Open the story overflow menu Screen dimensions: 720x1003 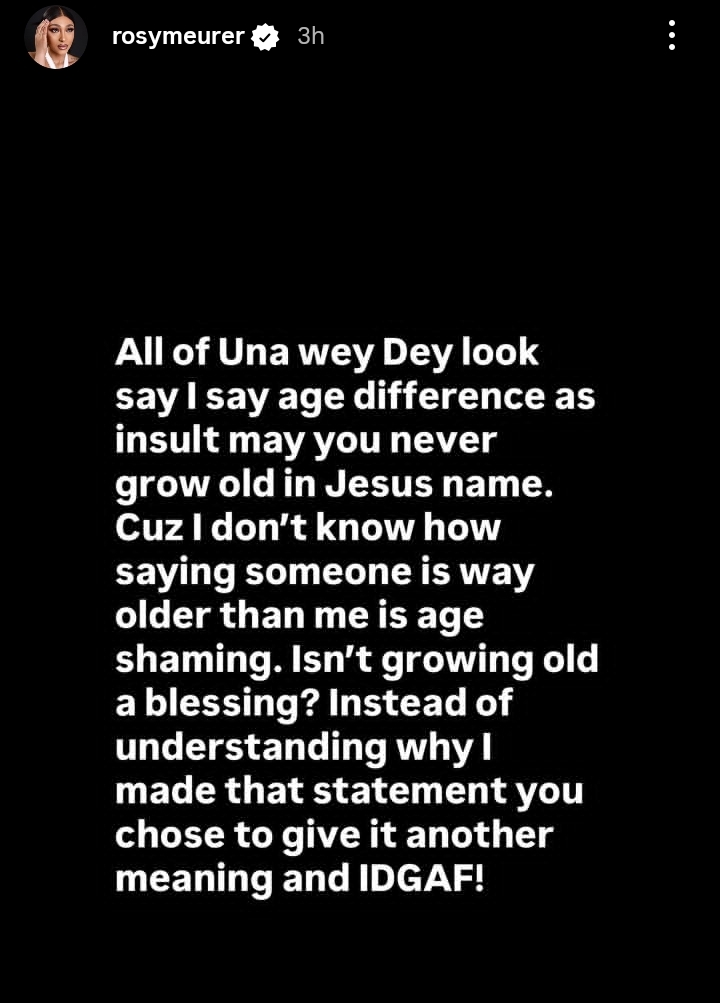671,37
